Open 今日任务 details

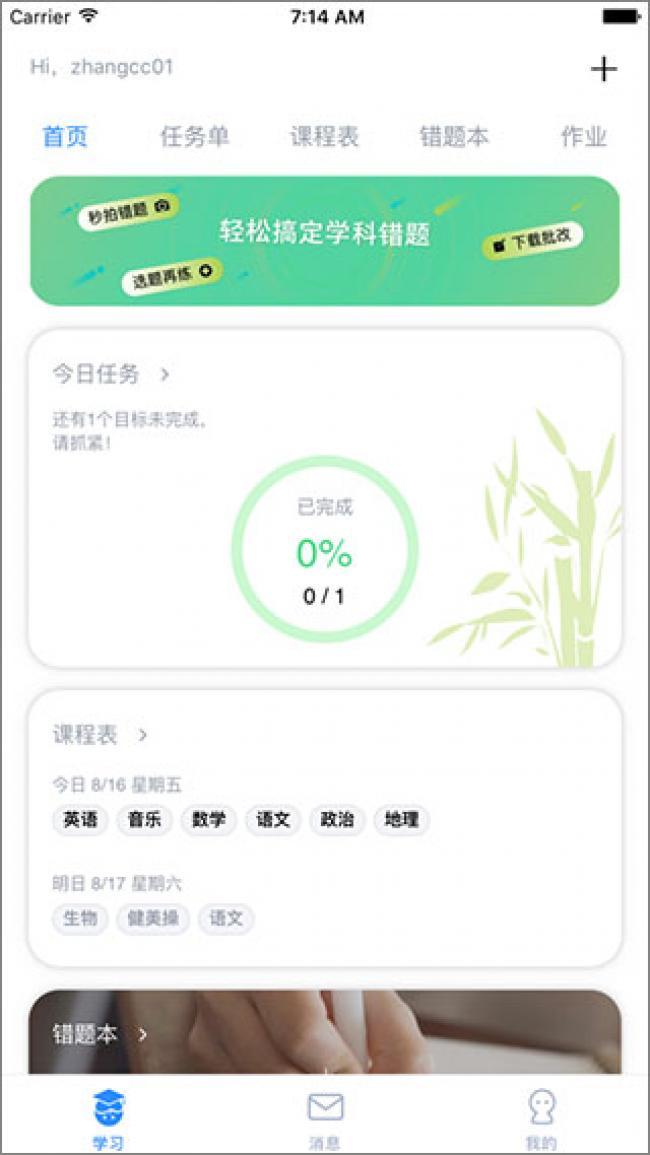coord(110,375)
